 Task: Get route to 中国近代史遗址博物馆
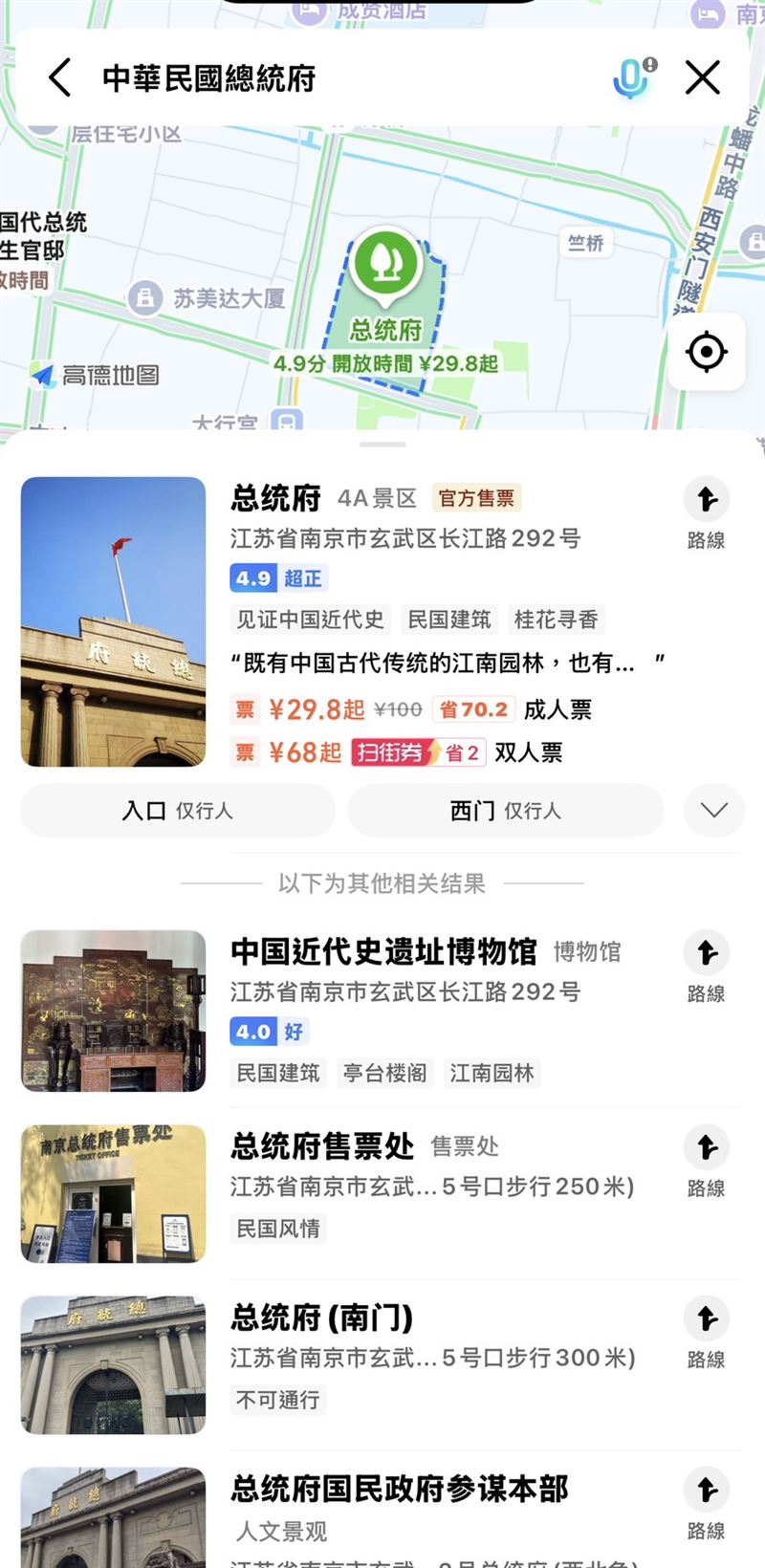pos(707,968)
